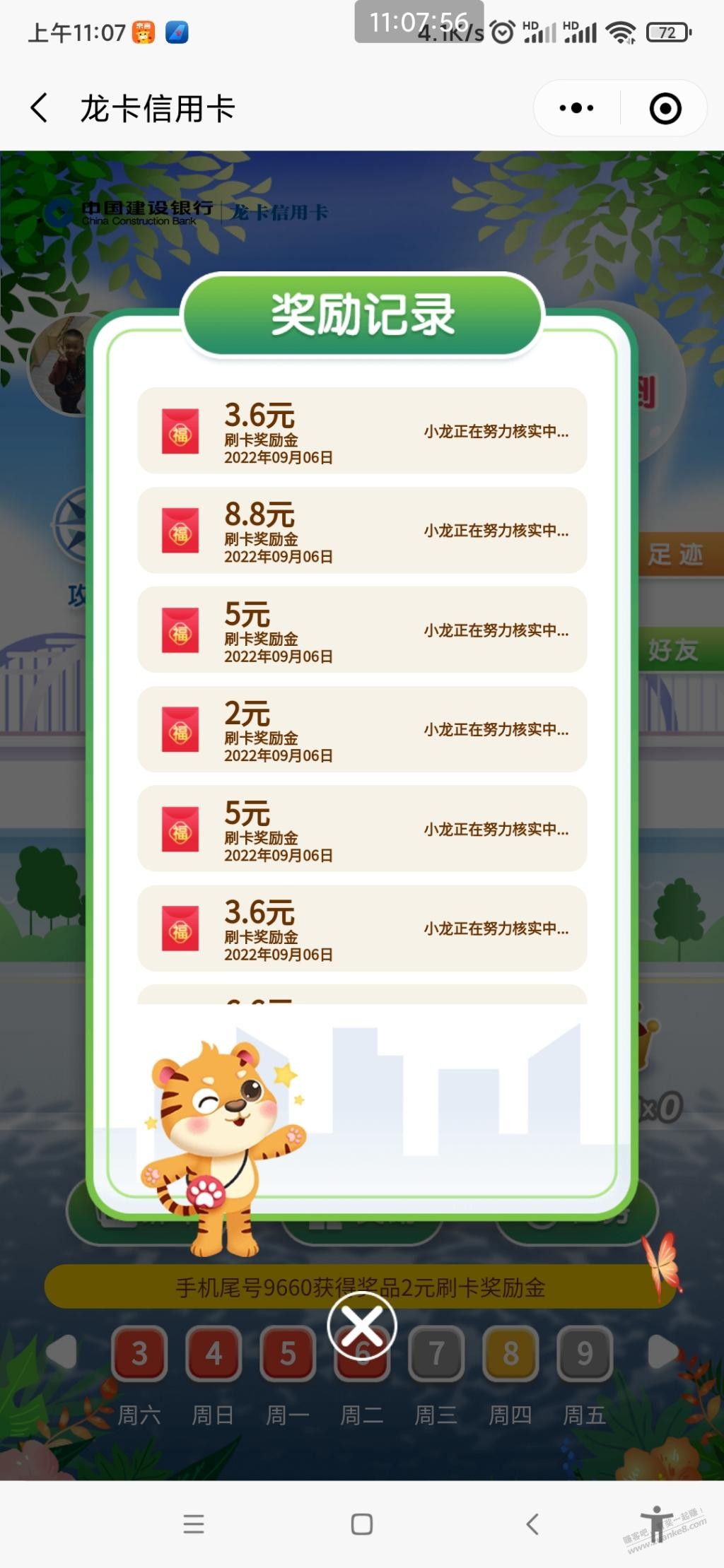Go back from 龙卡信用卡 page

(40, 109)
